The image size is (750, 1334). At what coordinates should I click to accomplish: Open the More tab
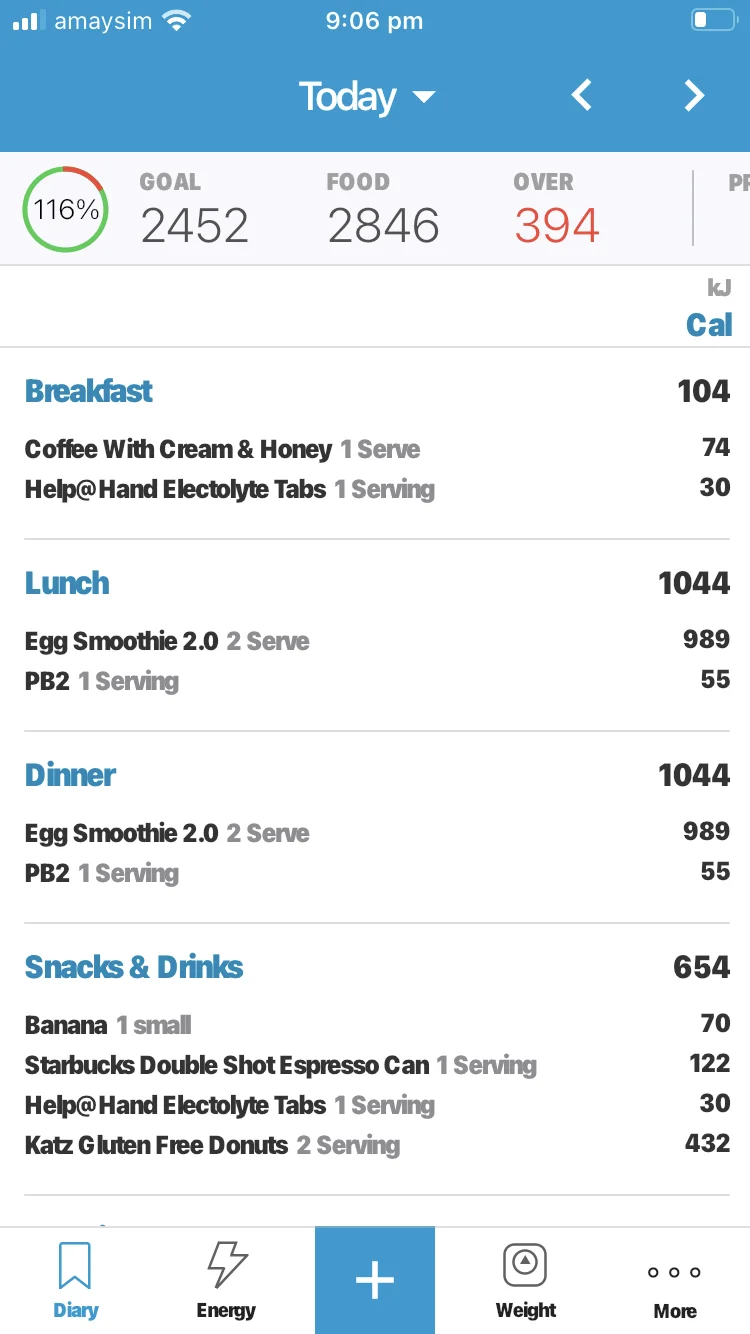pyautogui.click(x=675, y=1281)
